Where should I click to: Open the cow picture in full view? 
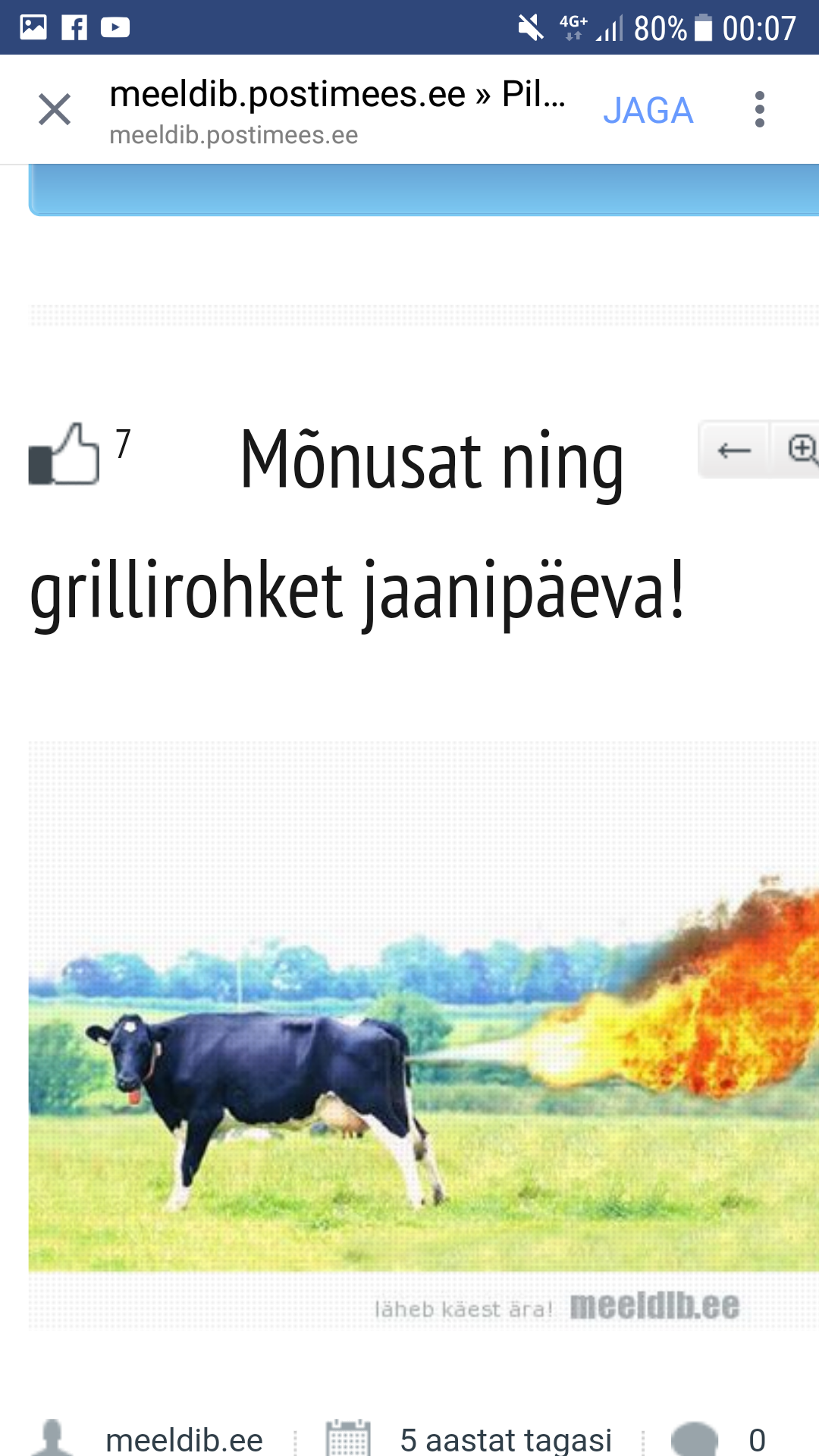click(x=424, y=1035)
